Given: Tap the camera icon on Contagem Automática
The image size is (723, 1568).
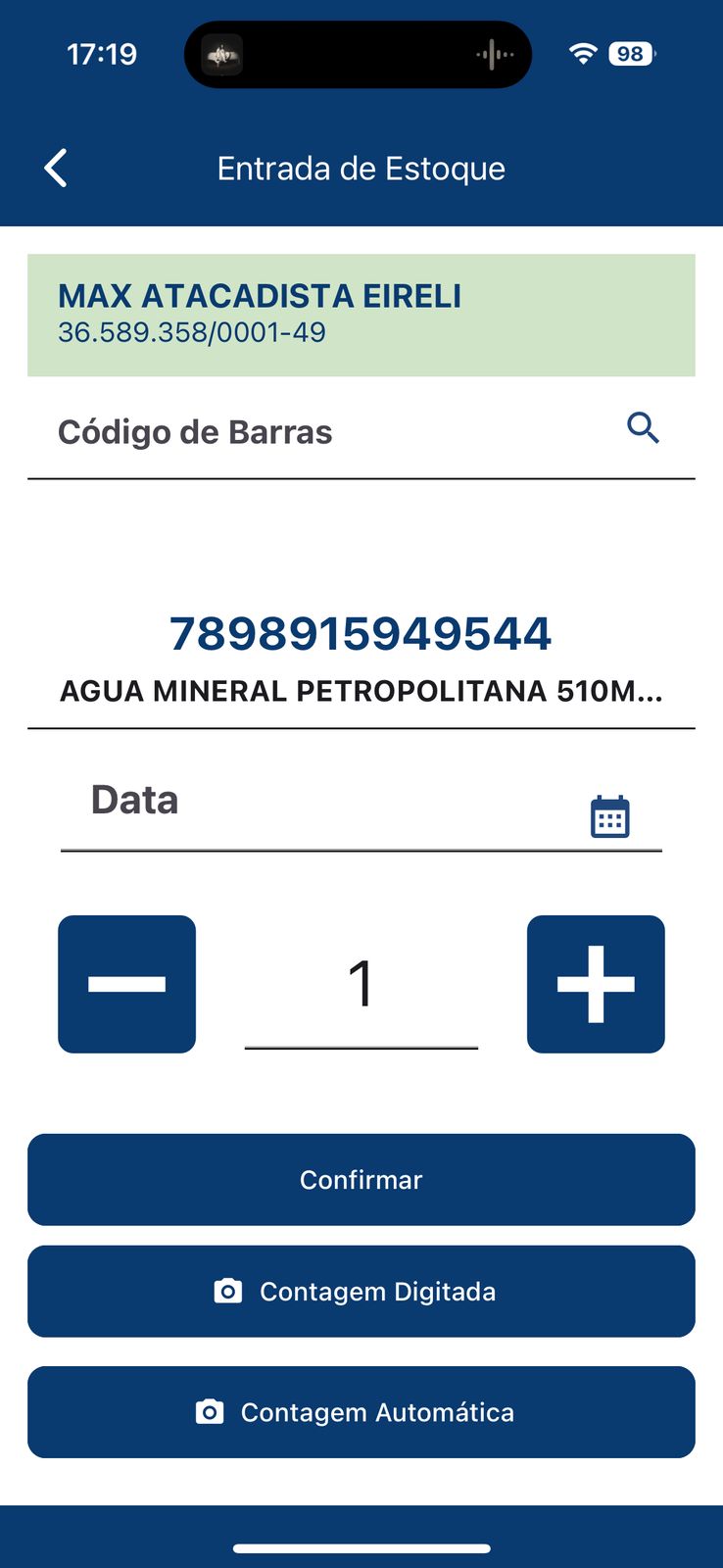Looking at the screenshot, I should pos(209,1411).
